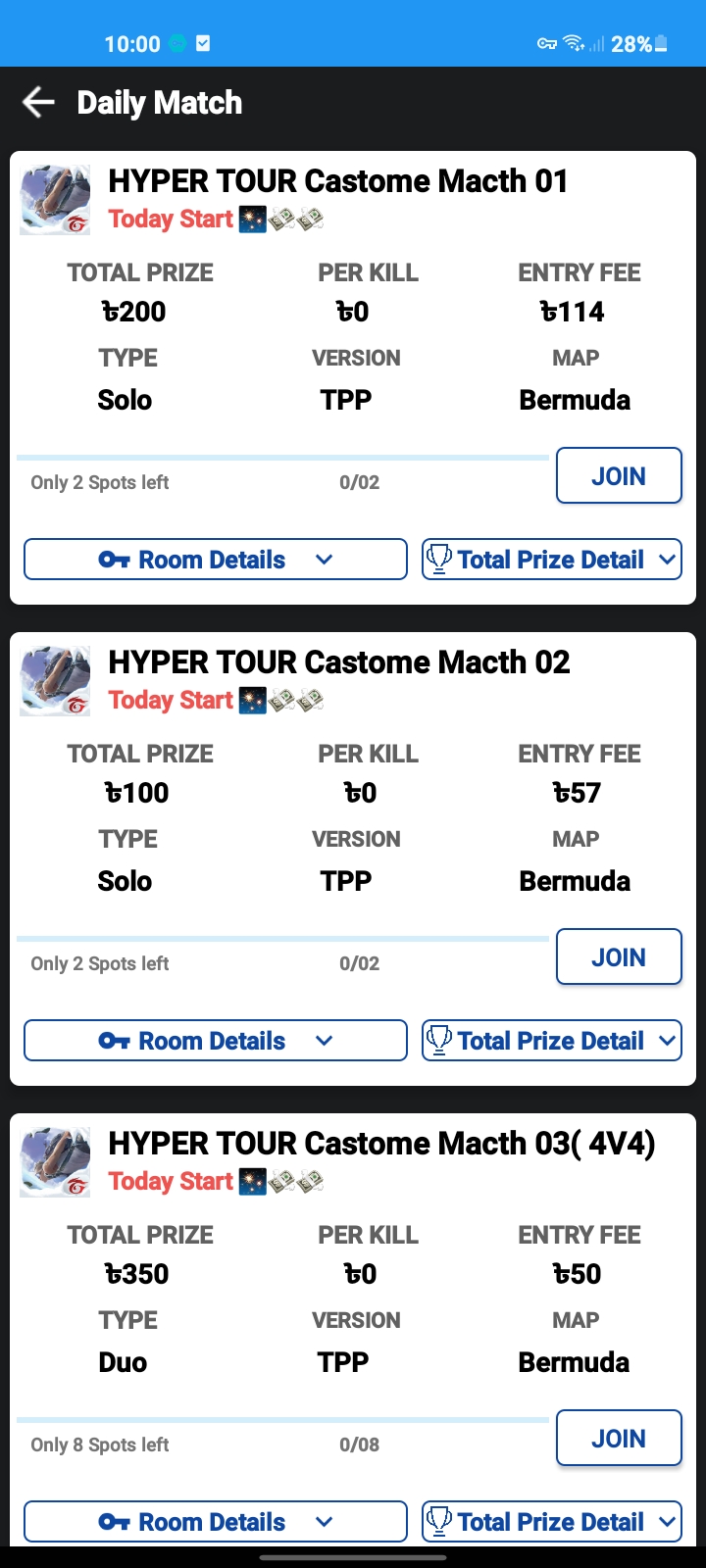Go back from Daily Match

pos(39,102)
